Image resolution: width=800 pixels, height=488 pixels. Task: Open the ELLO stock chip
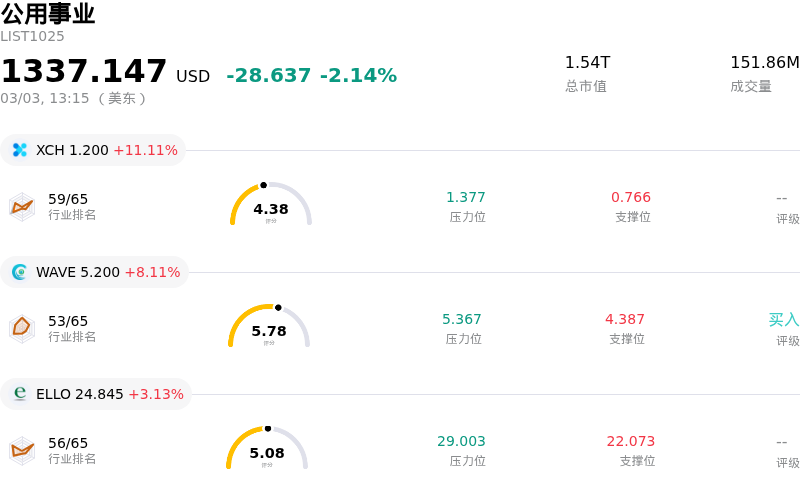pos(97,394)
